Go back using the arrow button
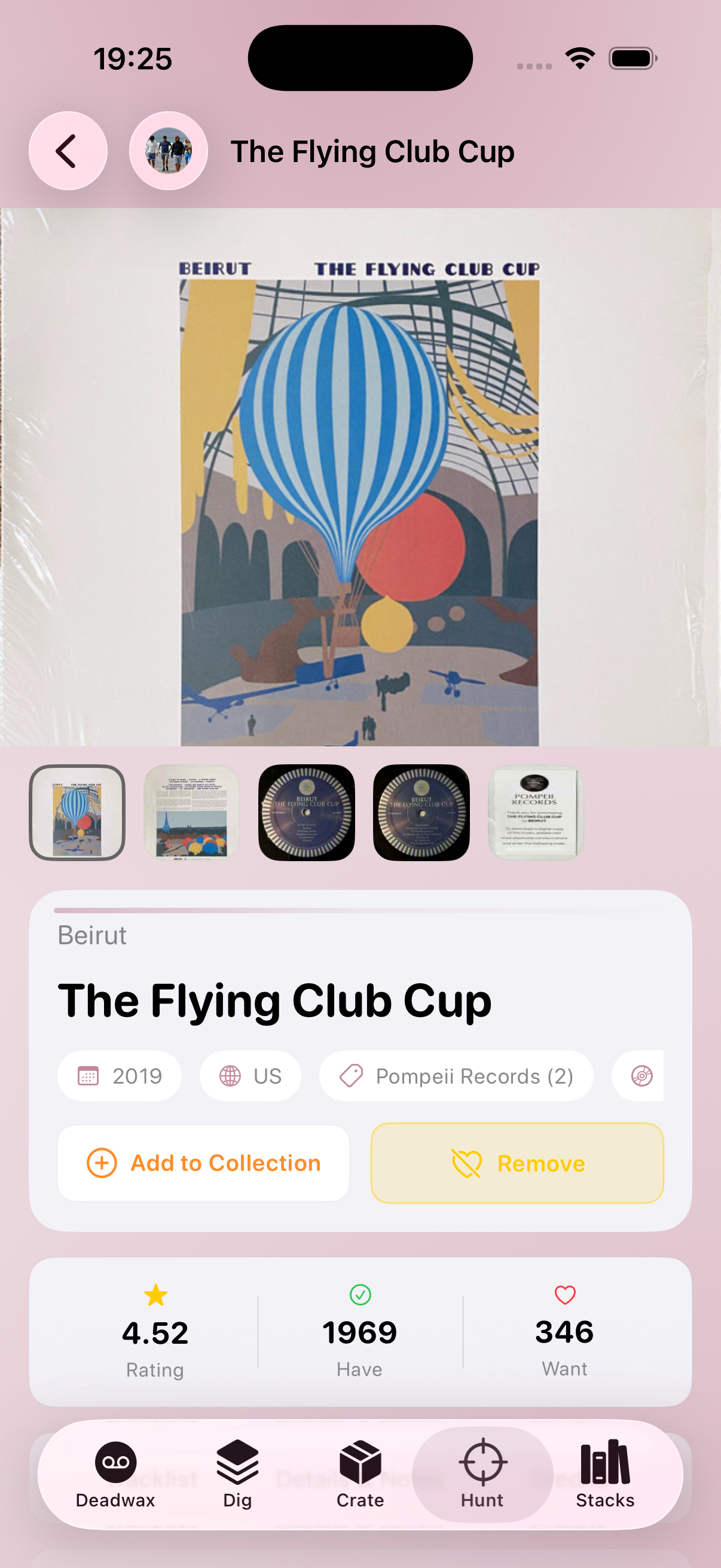The image size is (721, 1568). (x=68, y=151)
